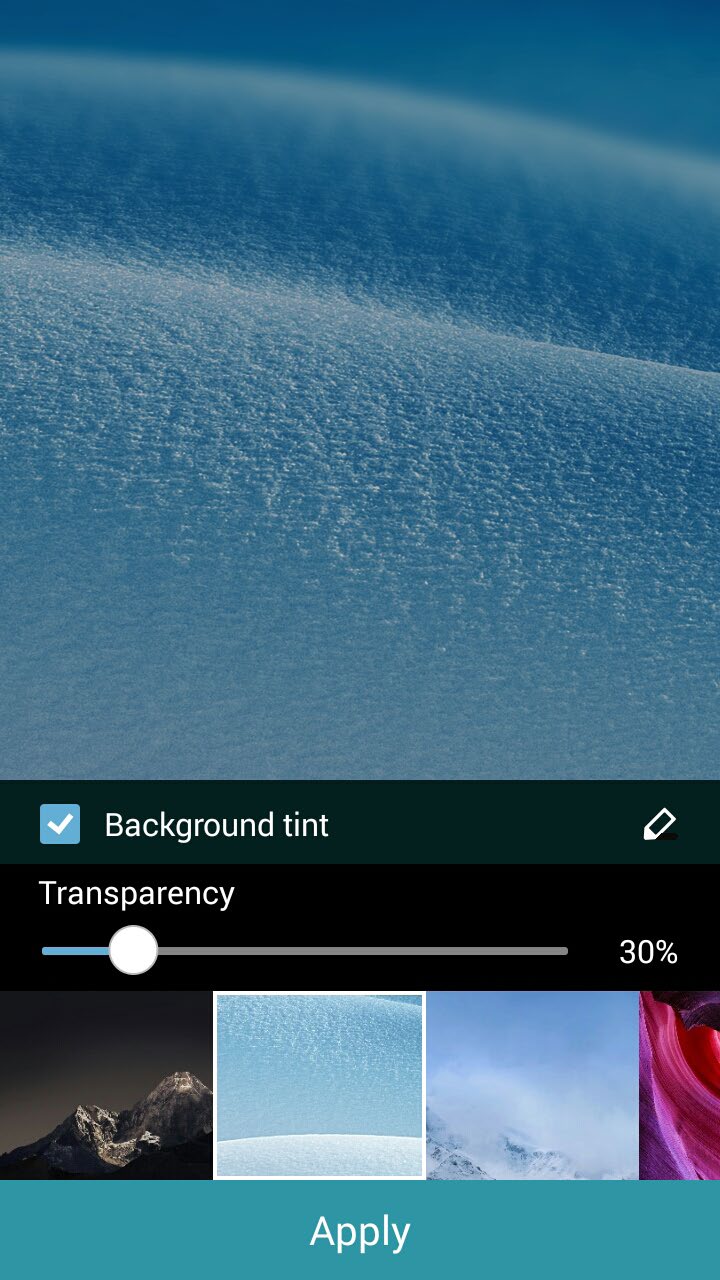Choose the light blue snow dune wallpaper
This screenshot has height=1280, width=720.
(319, 1085)
